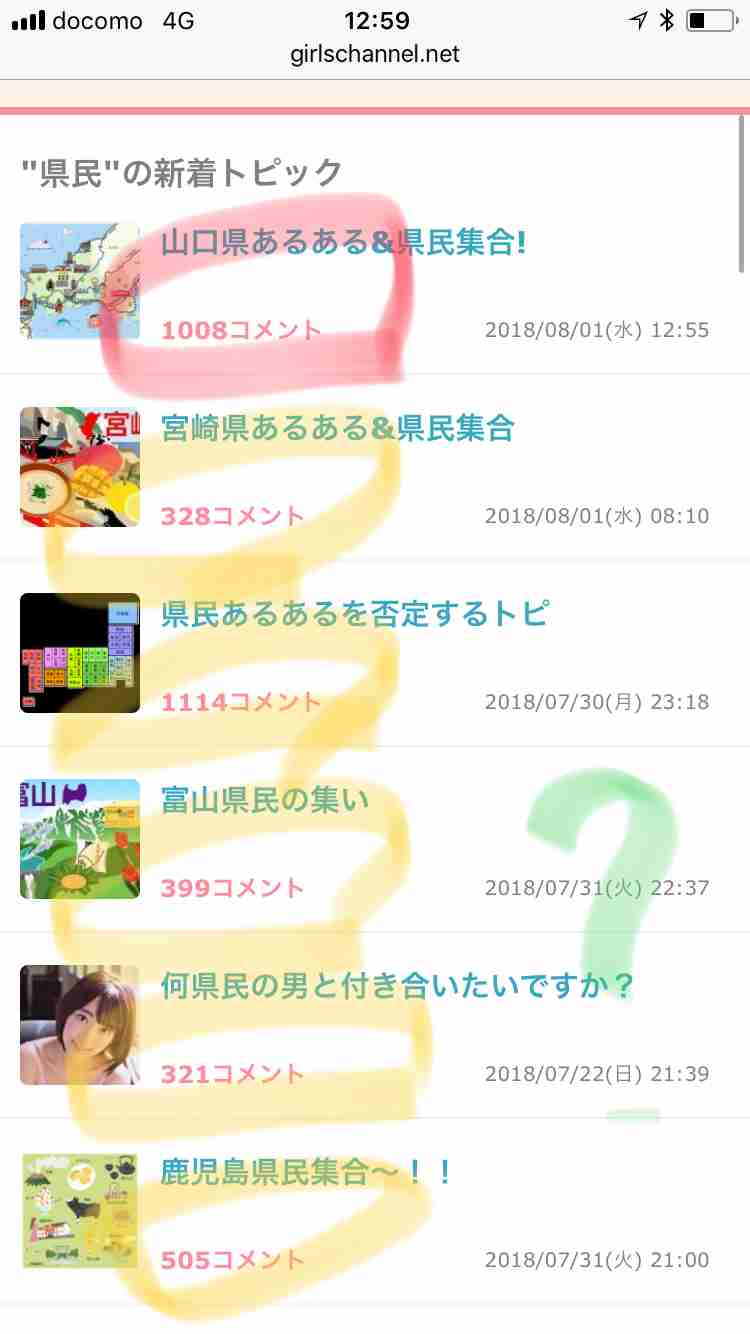Screen dimensions: 750x1334
Task: Open the 富山県民の集い topic
Action: [x=265, y=800]
